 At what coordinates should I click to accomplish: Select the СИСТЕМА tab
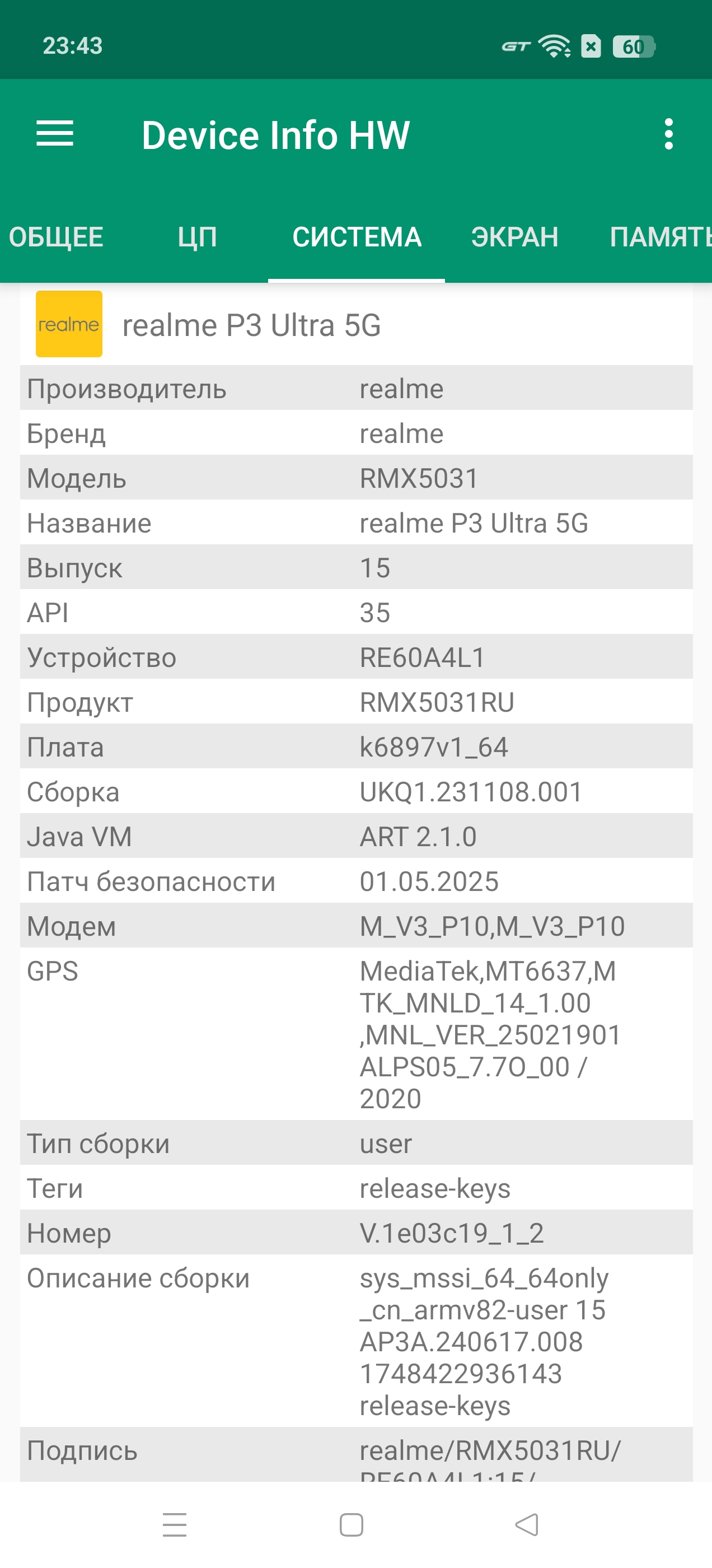click(357, 237)
